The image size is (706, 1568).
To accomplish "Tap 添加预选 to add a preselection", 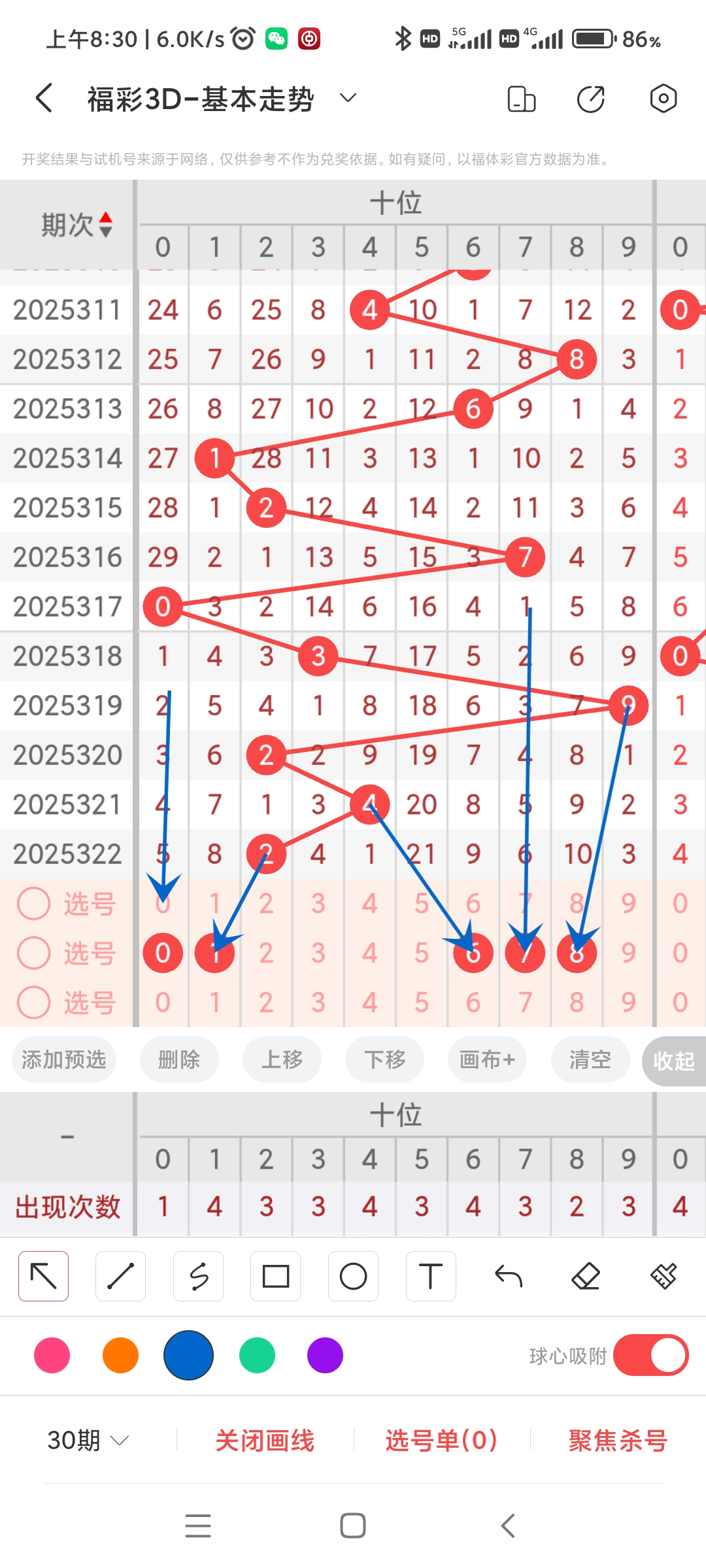I will tap(63, 1060).
